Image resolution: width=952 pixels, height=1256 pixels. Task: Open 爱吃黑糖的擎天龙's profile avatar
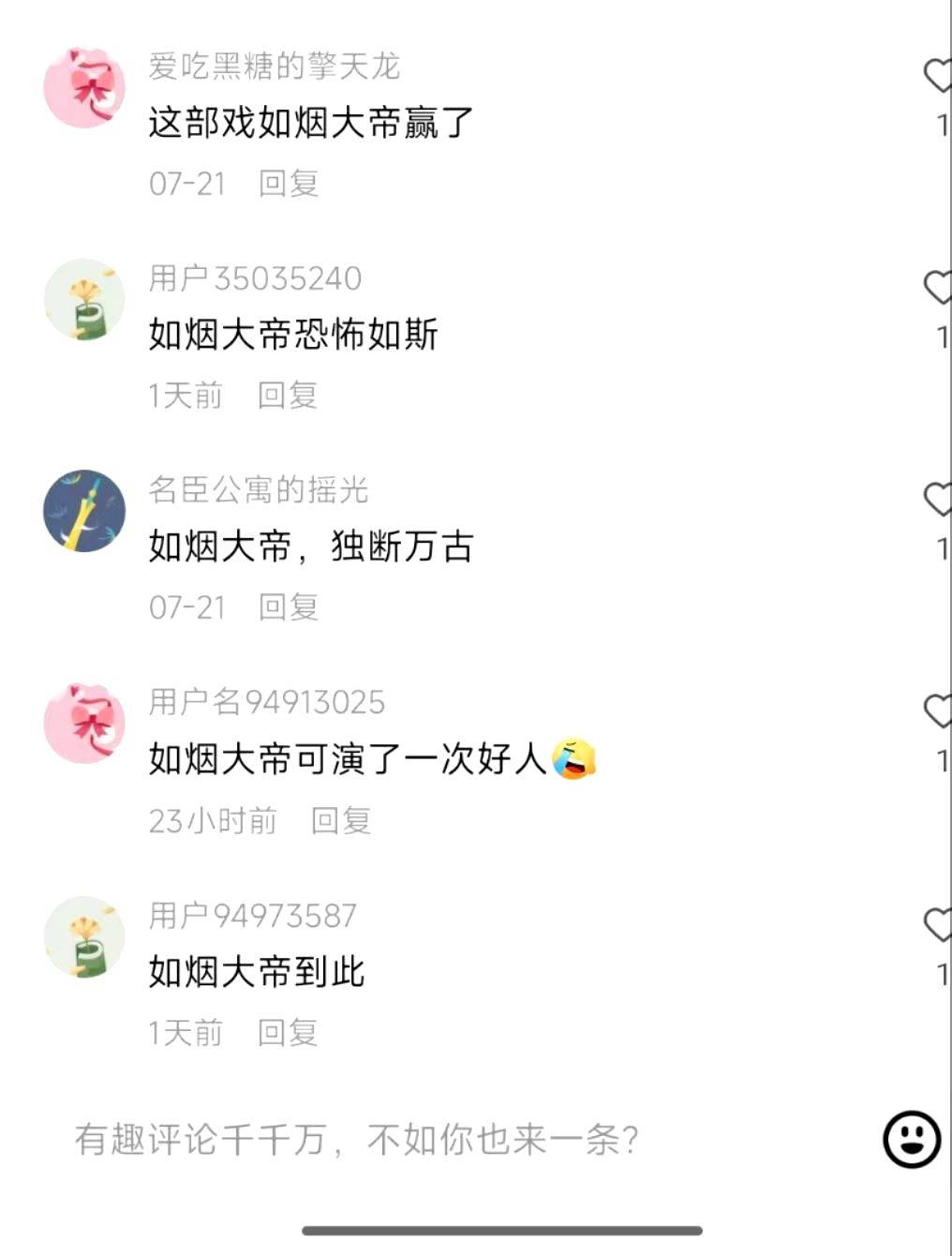coord(84,88)
